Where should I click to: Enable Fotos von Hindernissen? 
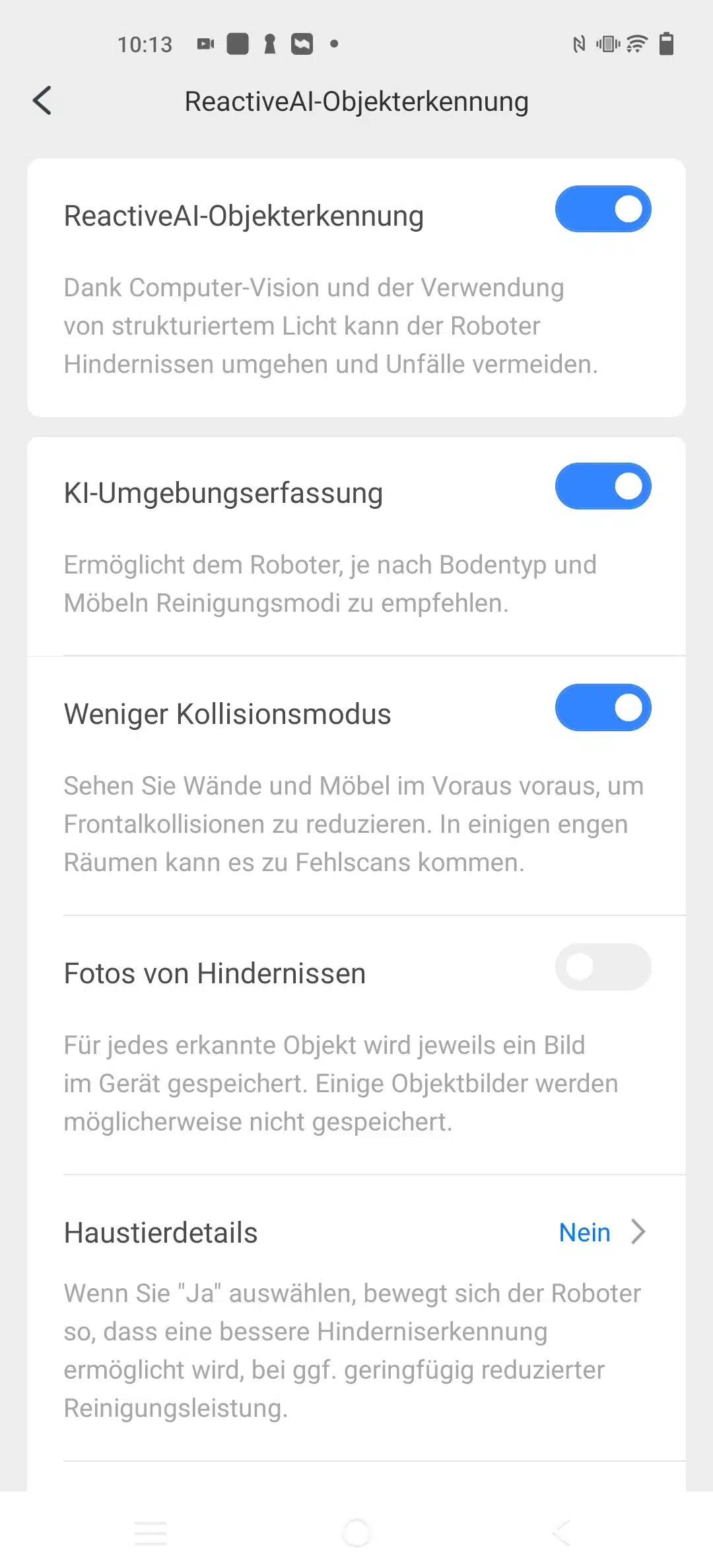point(603,967)
